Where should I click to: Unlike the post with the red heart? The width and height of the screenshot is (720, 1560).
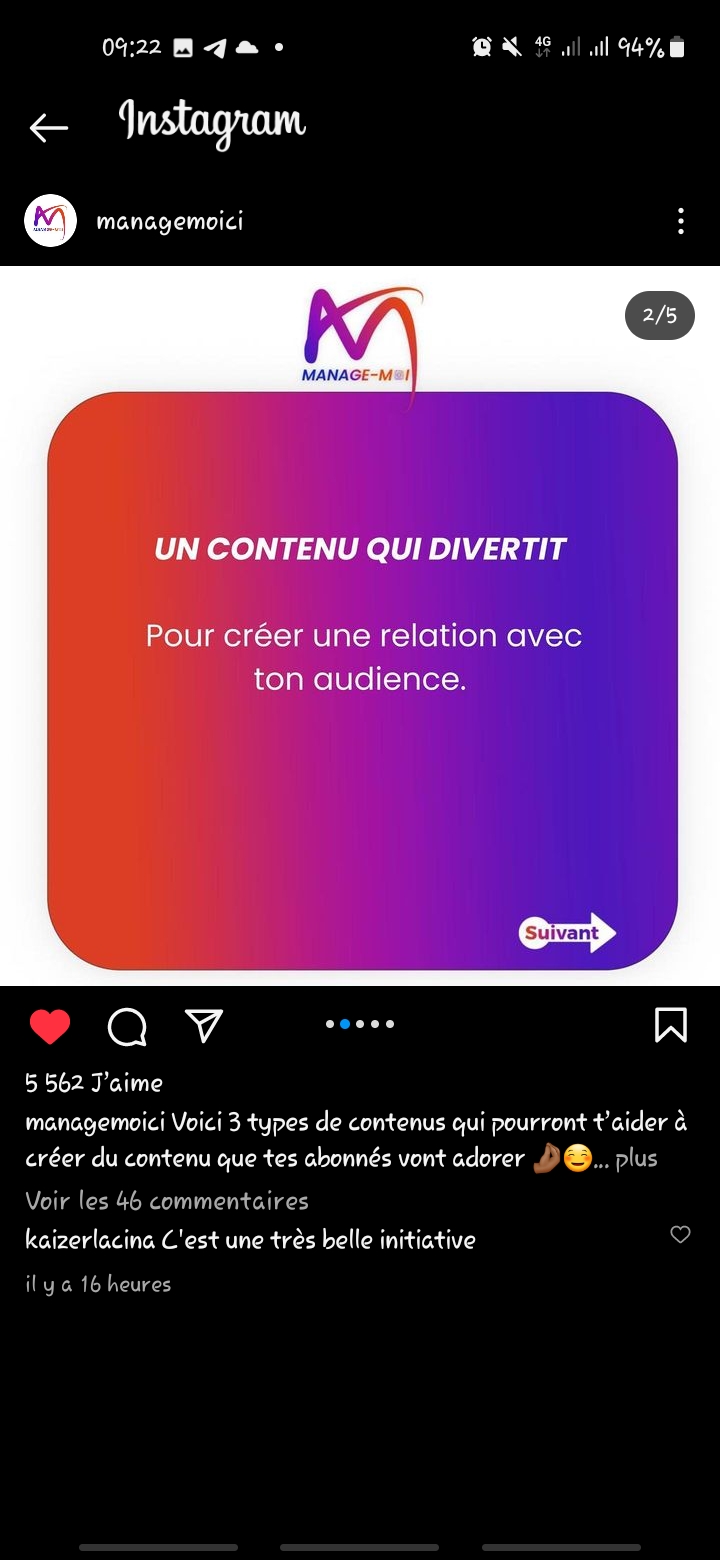(x=50, y=1026)
